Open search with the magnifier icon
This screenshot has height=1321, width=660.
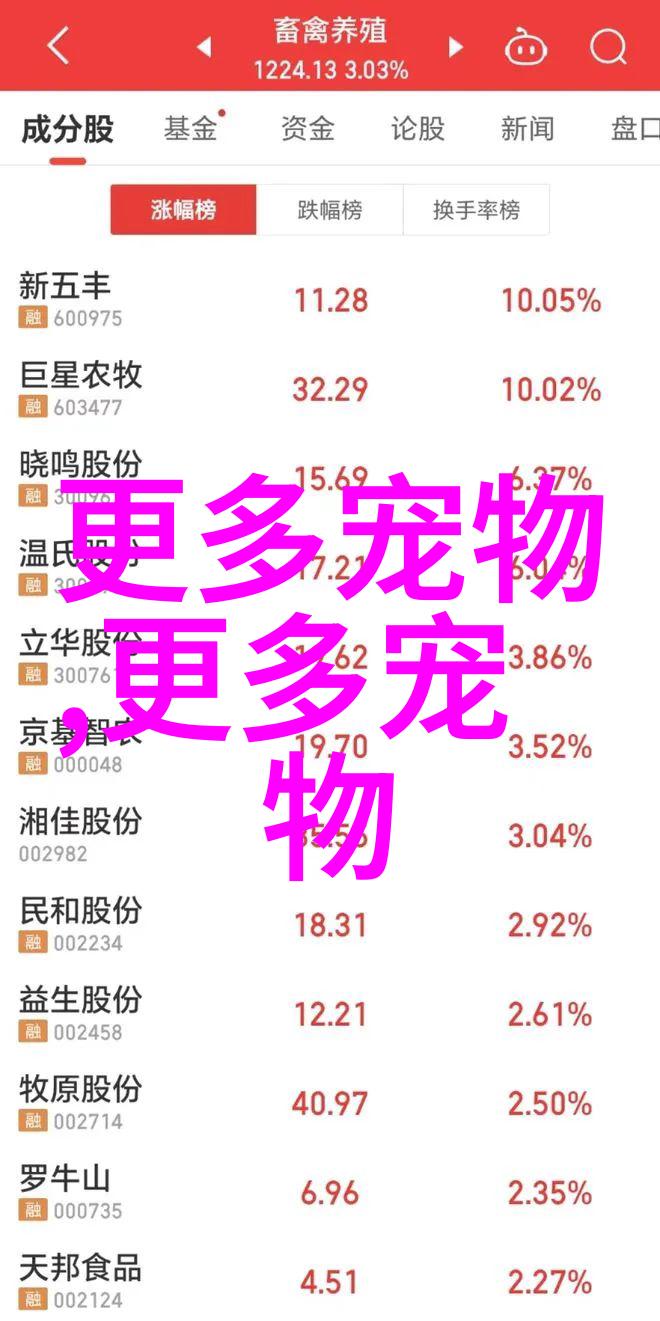coord(607,46)
